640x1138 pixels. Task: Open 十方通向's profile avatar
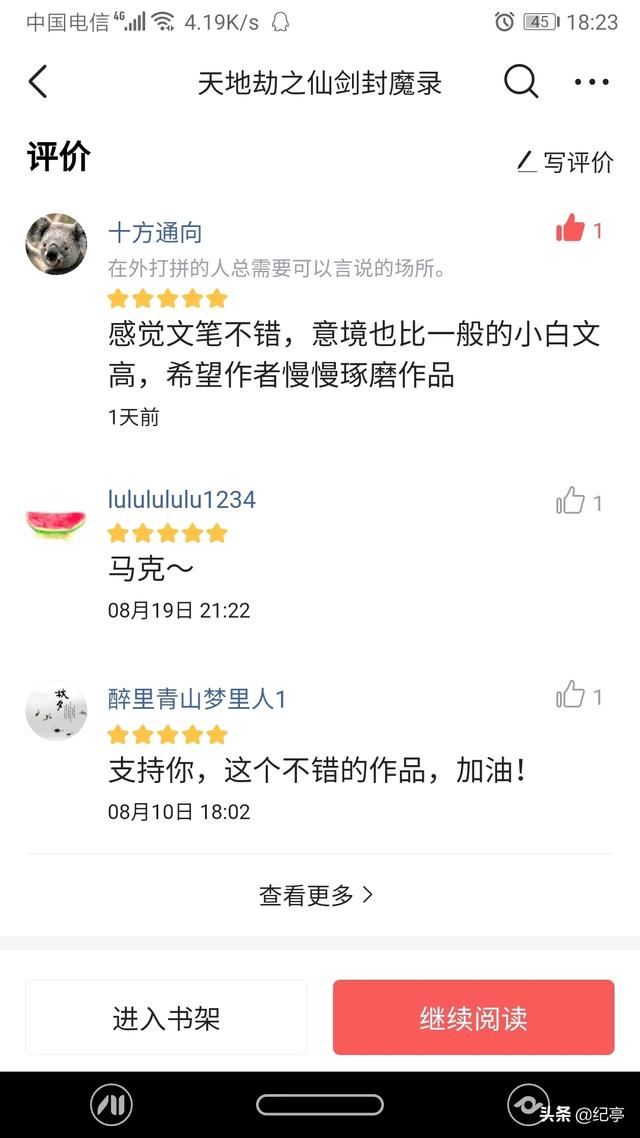click(56, 243)
